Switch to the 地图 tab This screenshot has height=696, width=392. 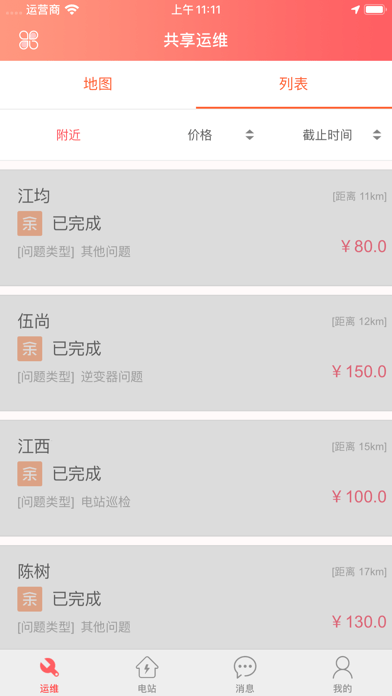coord(98,84)
